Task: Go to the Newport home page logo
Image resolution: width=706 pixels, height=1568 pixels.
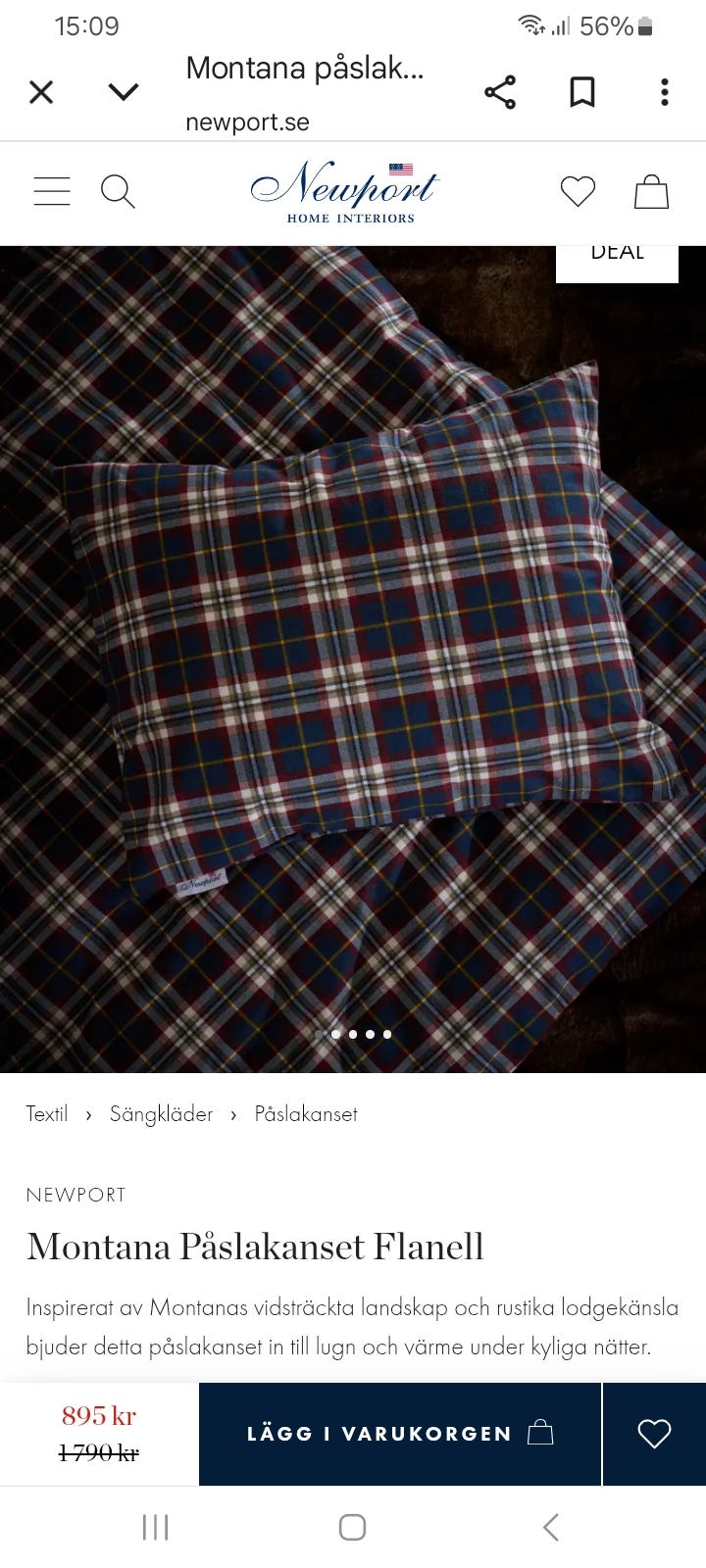Action: click(x=345, y=192)
